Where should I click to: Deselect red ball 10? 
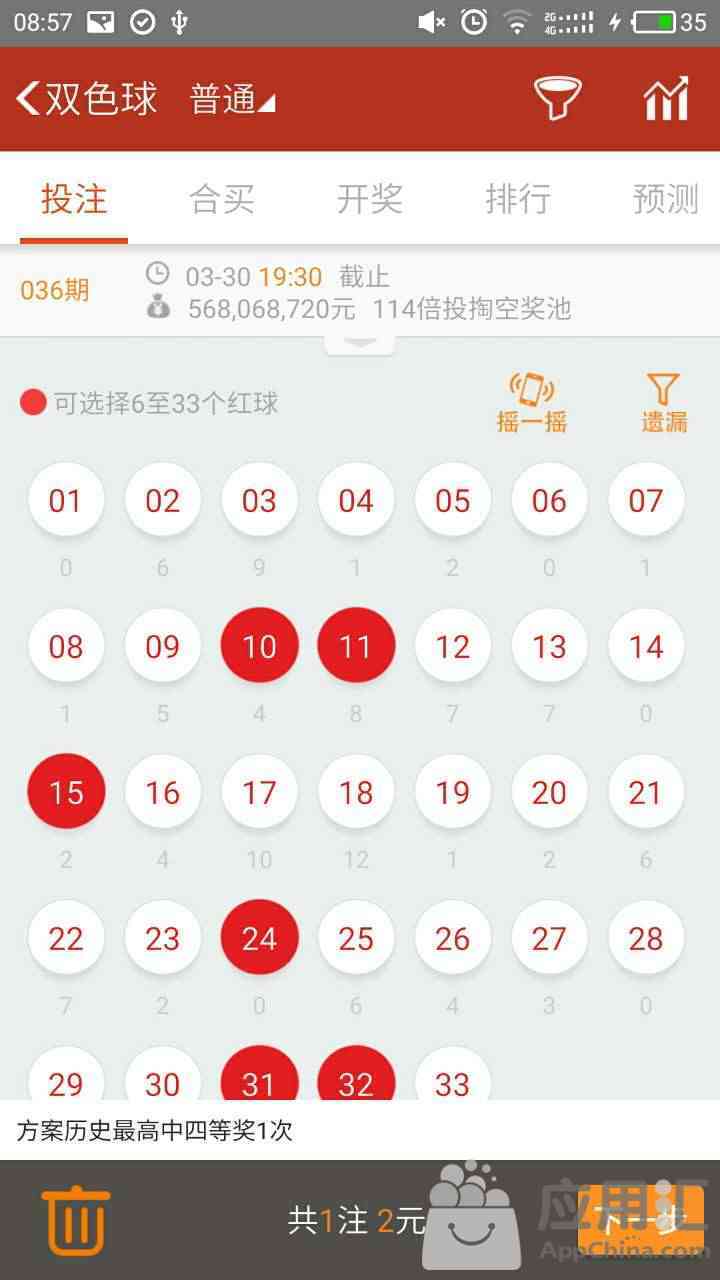[259, 646]
